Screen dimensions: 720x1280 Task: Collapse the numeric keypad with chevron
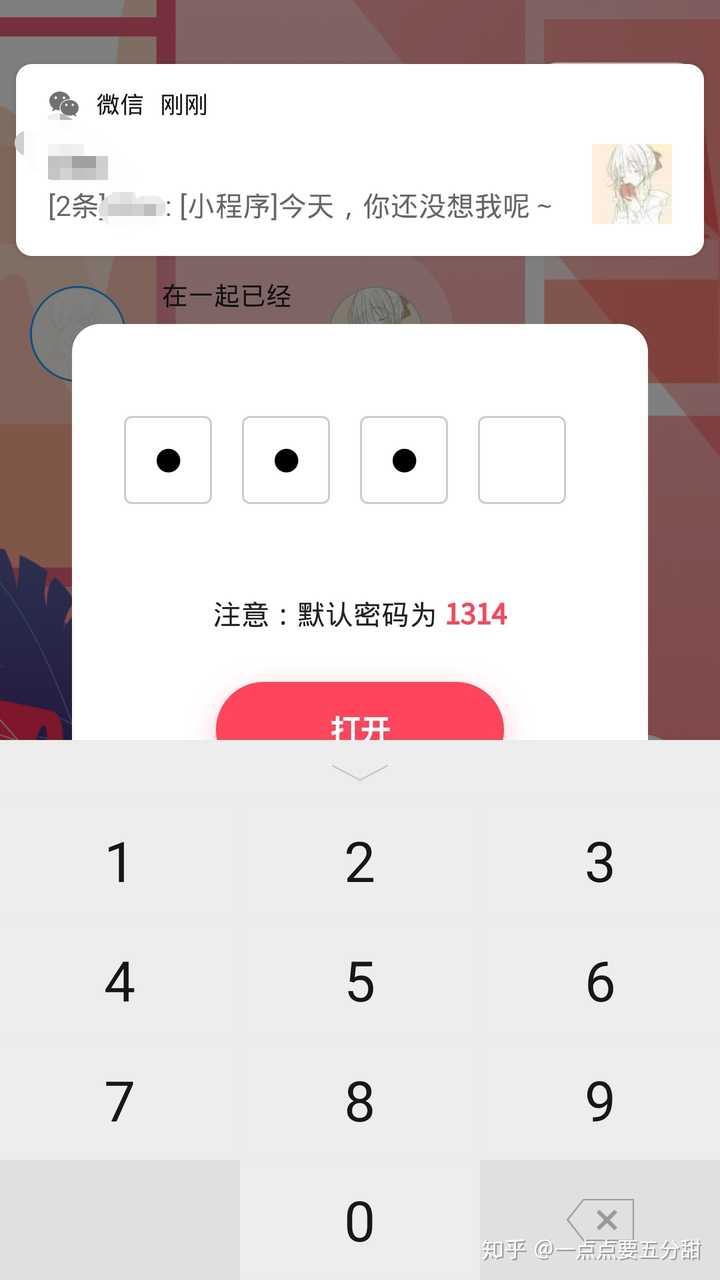360,772
